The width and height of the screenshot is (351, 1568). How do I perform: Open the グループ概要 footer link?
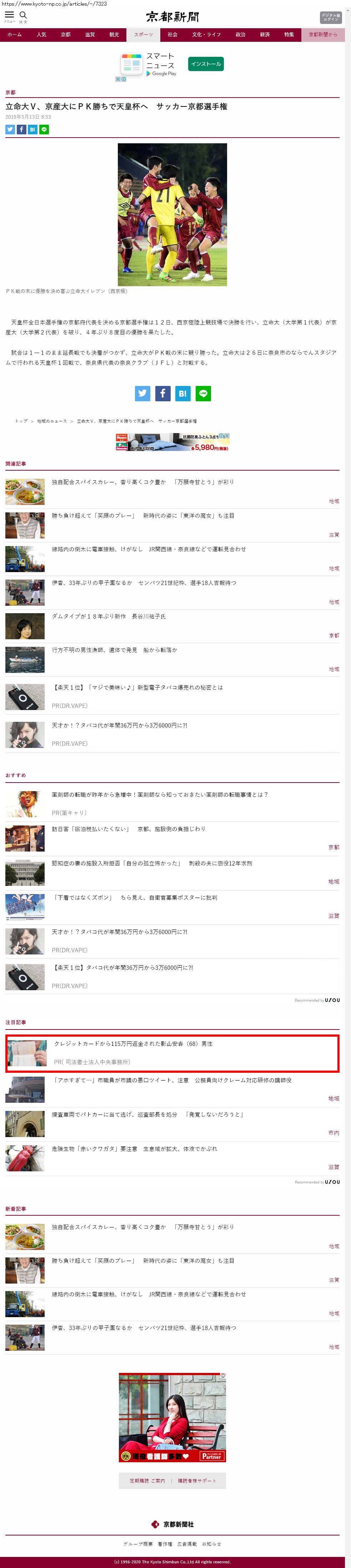pyautogui.click(x=138, y=1544)
